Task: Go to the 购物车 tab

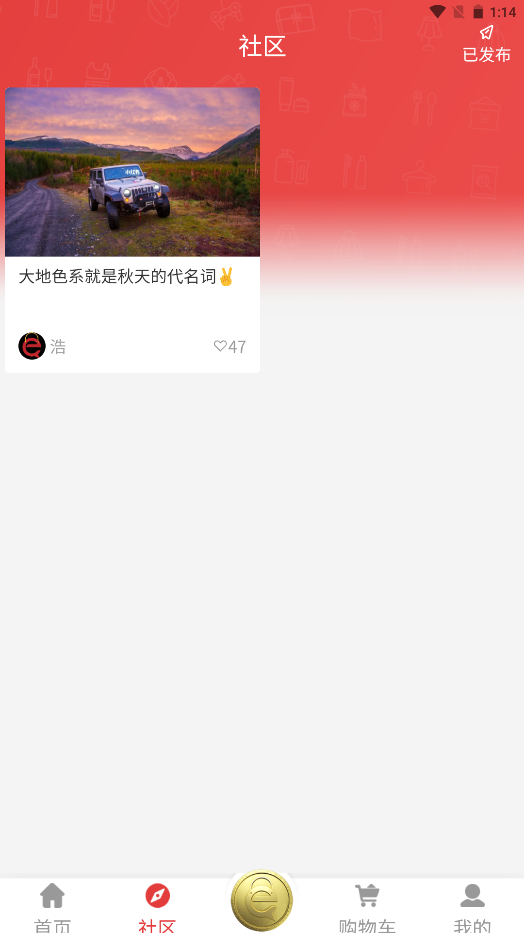Action: click(367, 907)
